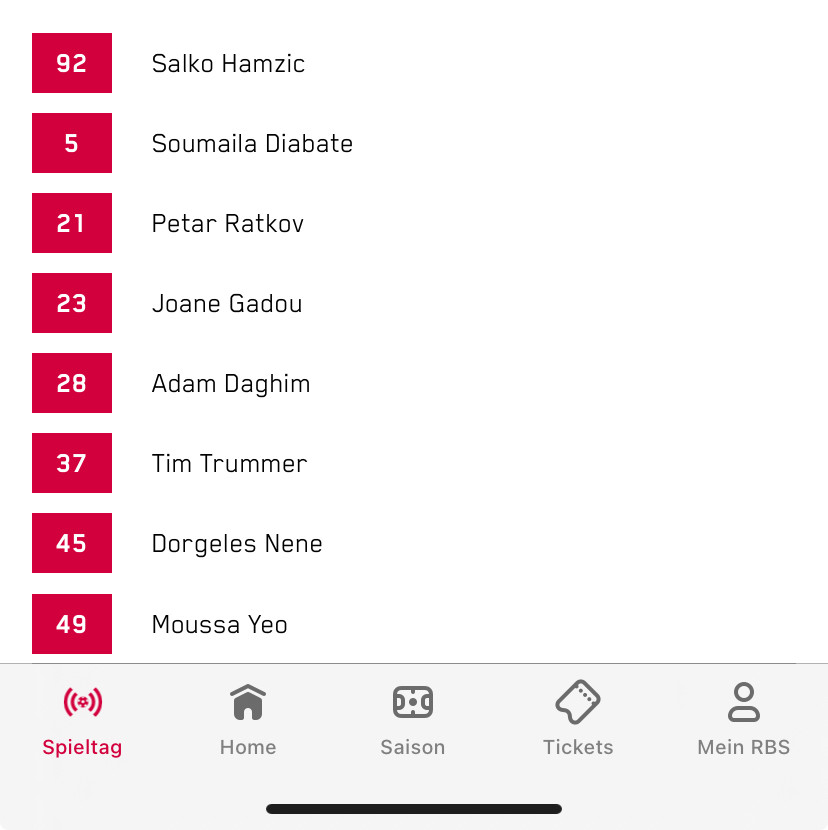Tap on Moussa Yeo
The height and width of the screenshot is (830, 828).
[220, 625]
